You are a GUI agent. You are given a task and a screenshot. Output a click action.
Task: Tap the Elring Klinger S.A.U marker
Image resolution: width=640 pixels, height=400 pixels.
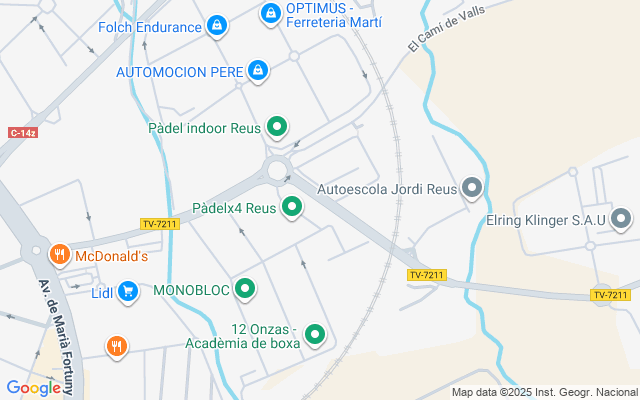[x=621, y=218]
